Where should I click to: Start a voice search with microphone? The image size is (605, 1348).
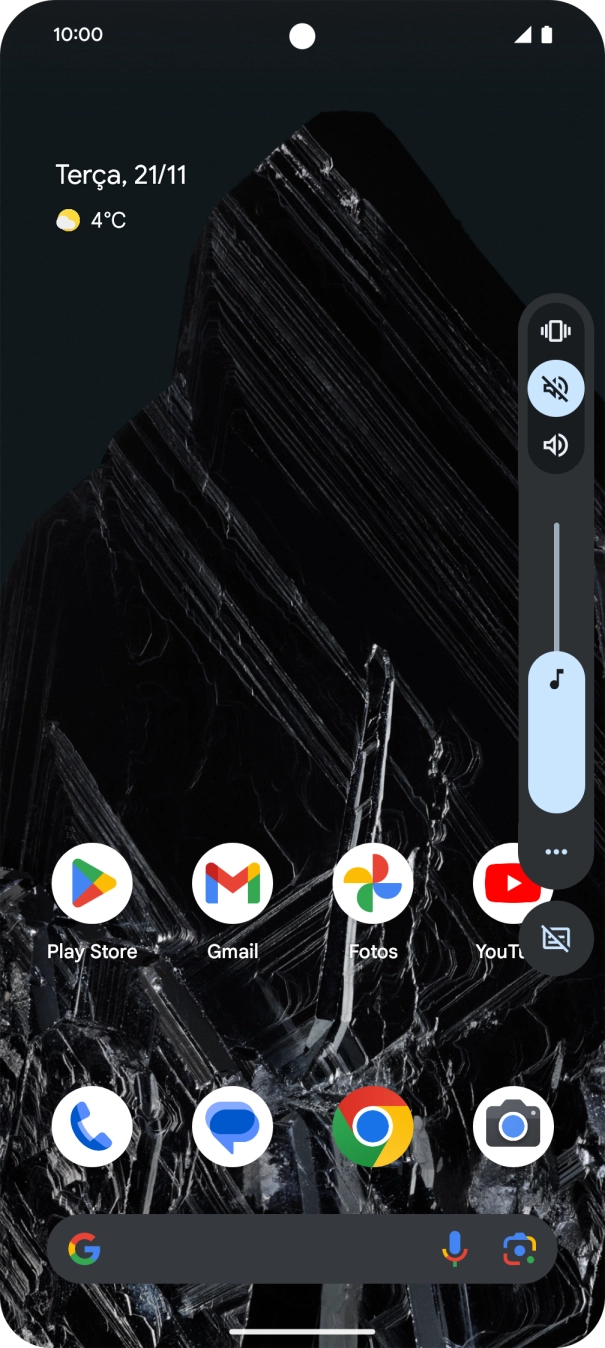click(454, 1248)
